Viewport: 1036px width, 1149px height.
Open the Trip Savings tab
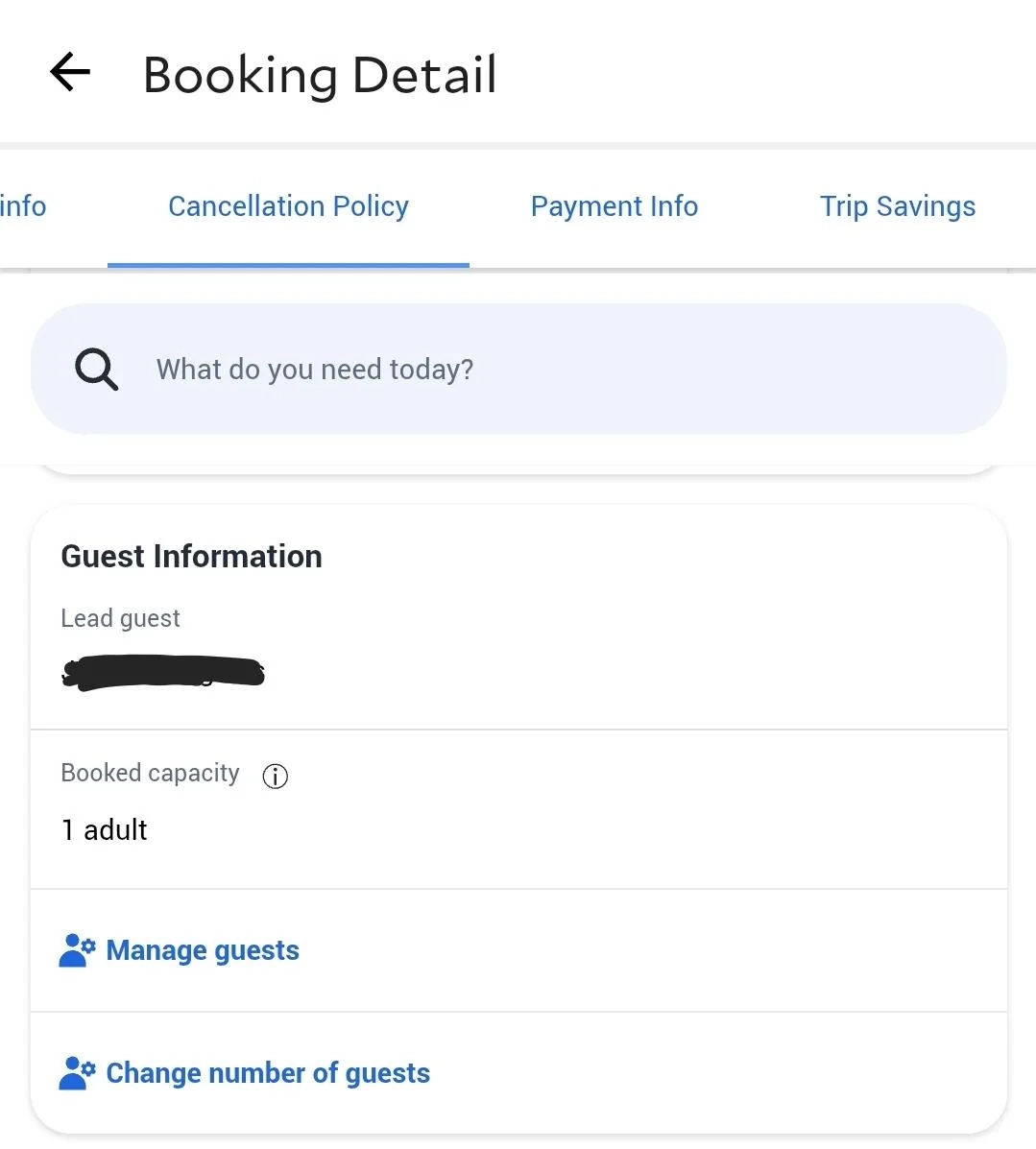(x=897, y=206)
